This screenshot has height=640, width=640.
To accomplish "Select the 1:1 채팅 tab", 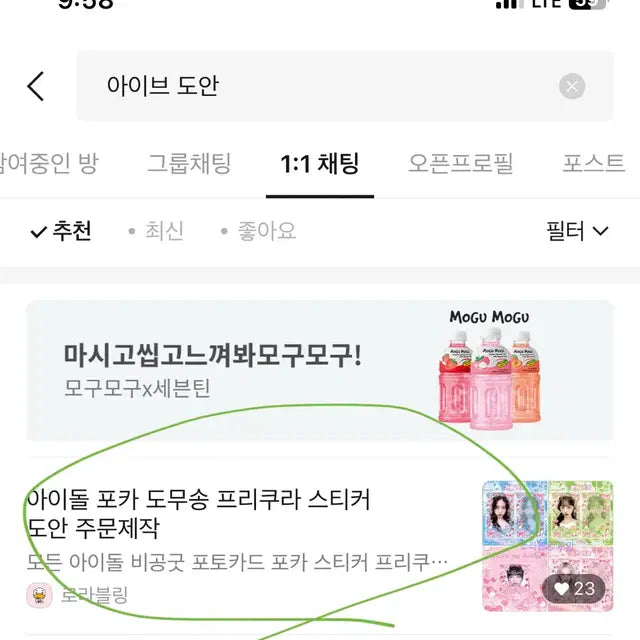I will click(x=319, y=163).
